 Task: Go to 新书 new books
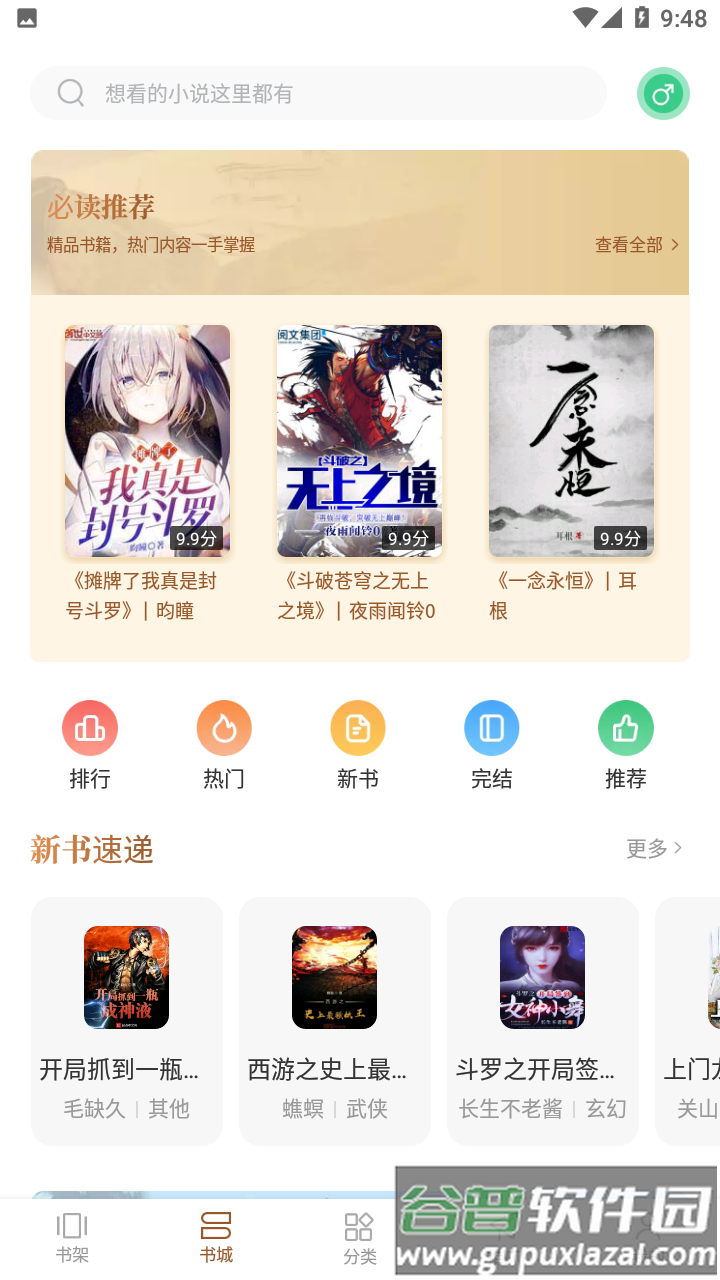point(358,745)
